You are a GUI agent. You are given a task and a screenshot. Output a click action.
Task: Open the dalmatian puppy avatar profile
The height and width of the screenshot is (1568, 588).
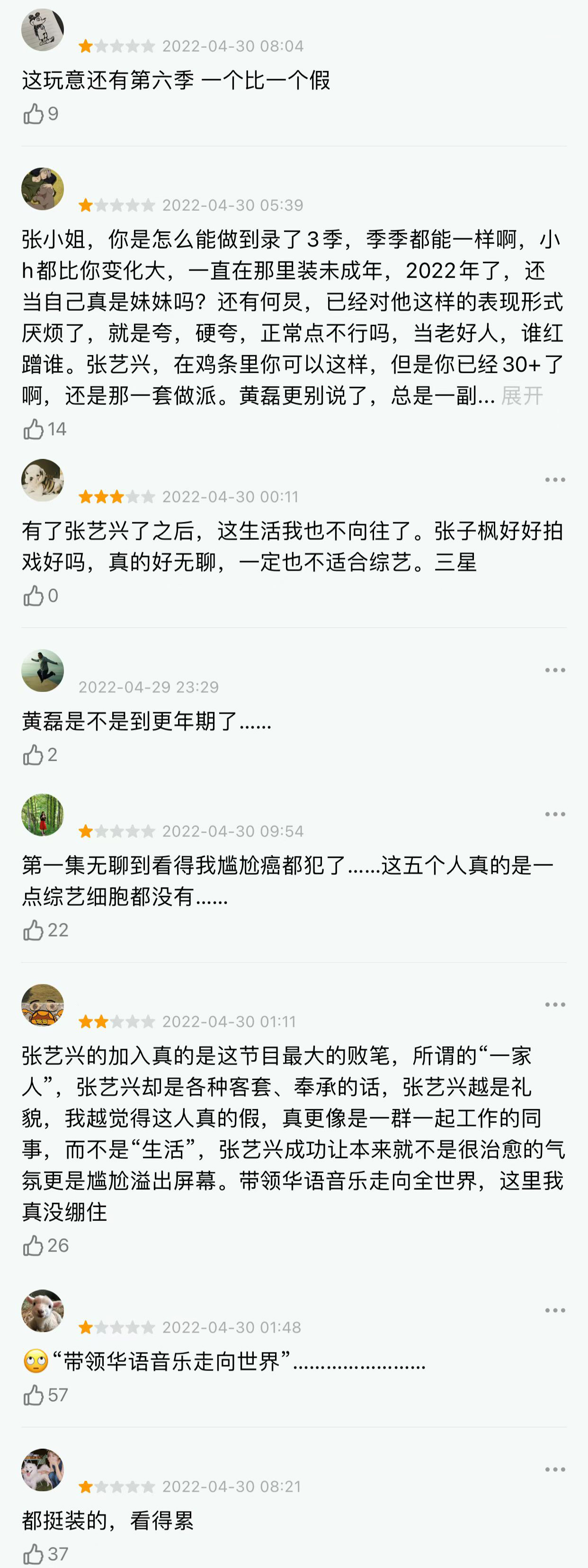43,480
